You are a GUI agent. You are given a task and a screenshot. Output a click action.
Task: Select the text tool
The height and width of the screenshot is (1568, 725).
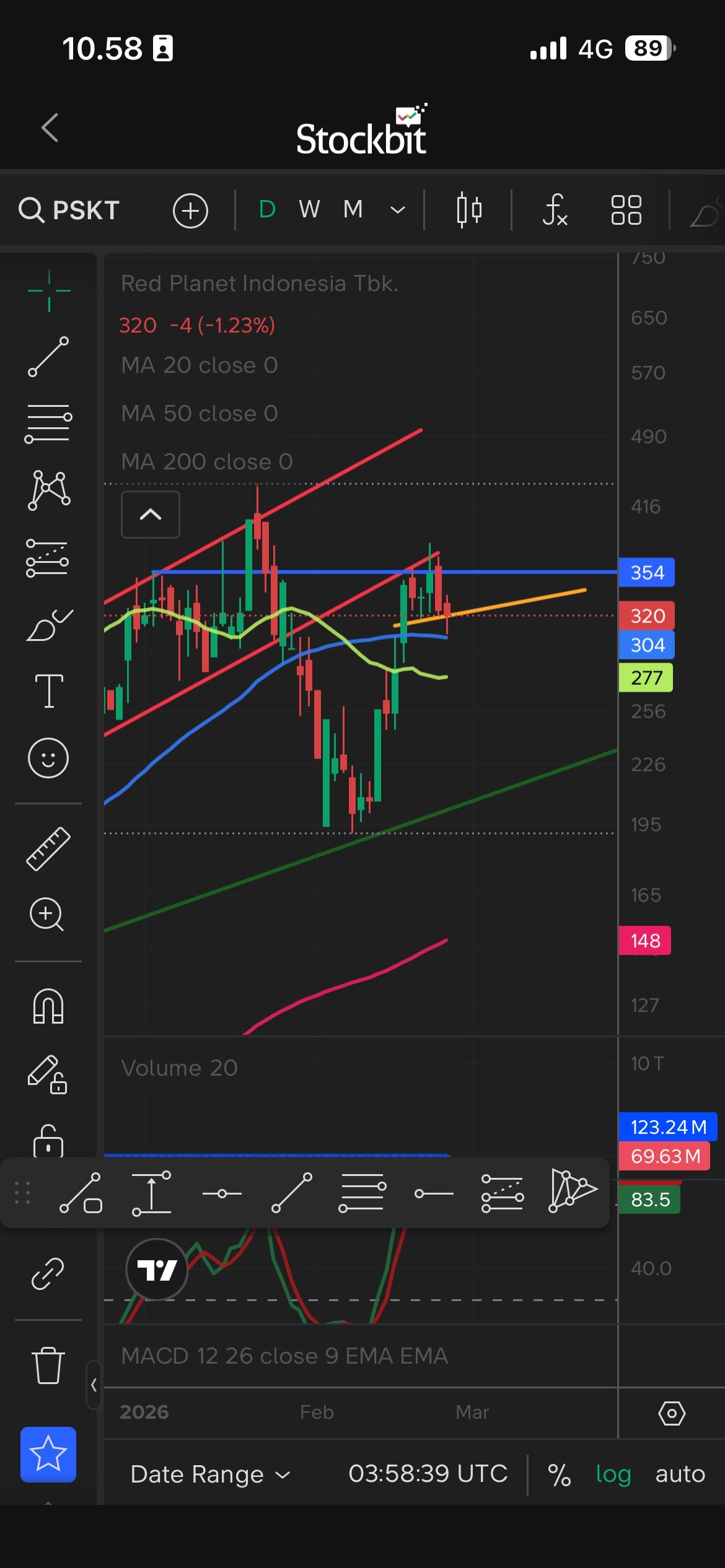pyautogui.click(x=48, y=690)
